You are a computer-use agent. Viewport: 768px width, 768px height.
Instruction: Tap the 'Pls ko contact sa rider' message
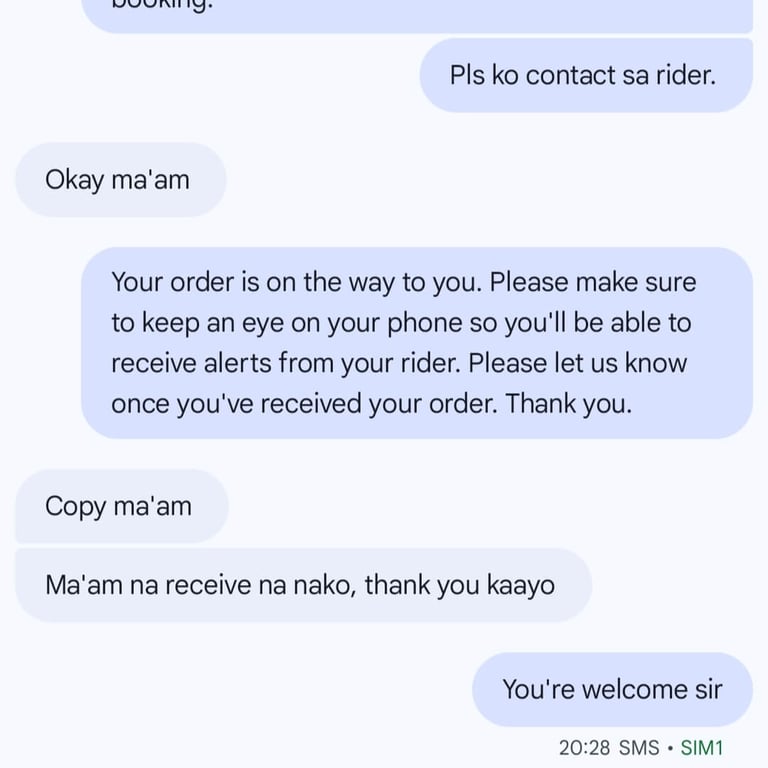pos(585,75)
